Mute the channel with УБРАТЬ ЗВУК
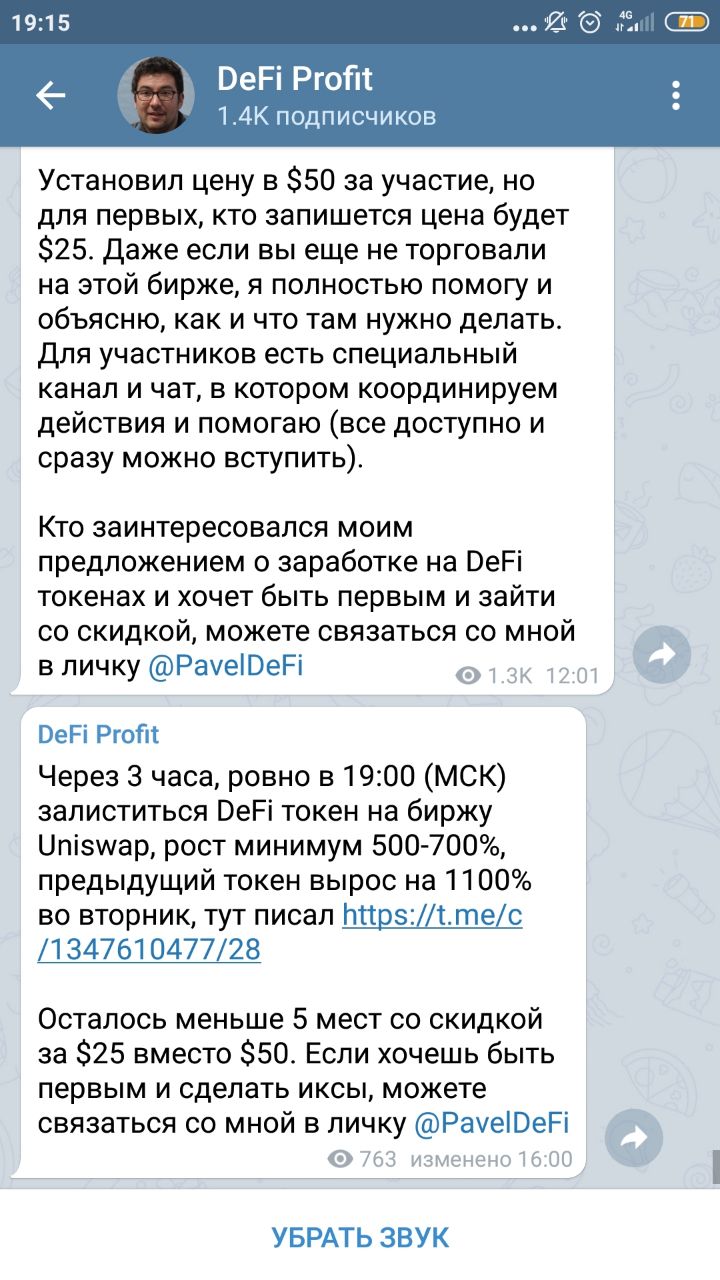The width and height of the screenshot is (720, 1280). pyautogui.click(x=360, y=1237)
